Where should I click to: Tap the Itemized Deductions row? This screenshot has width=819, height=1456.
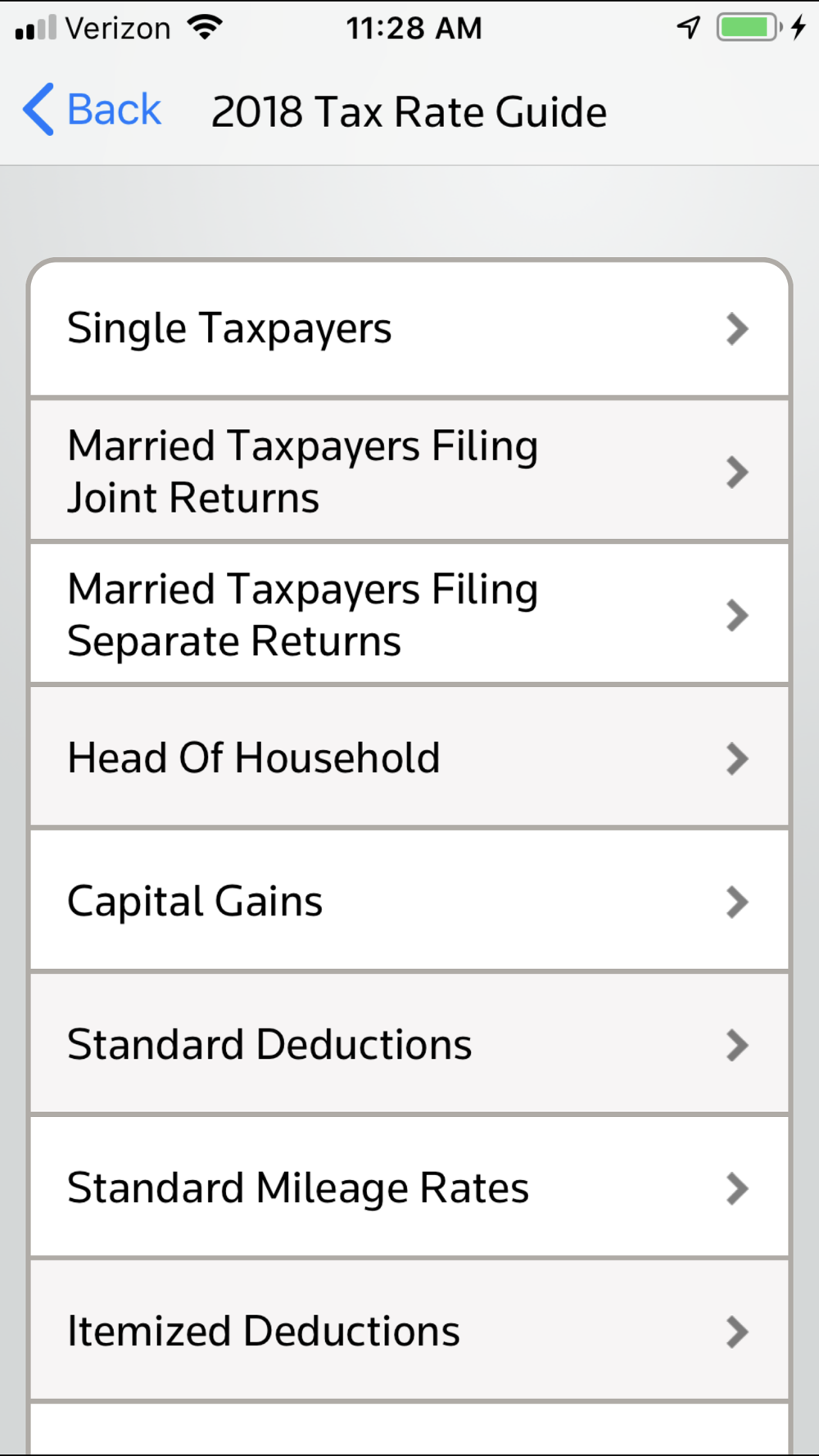pos(408,1332)
